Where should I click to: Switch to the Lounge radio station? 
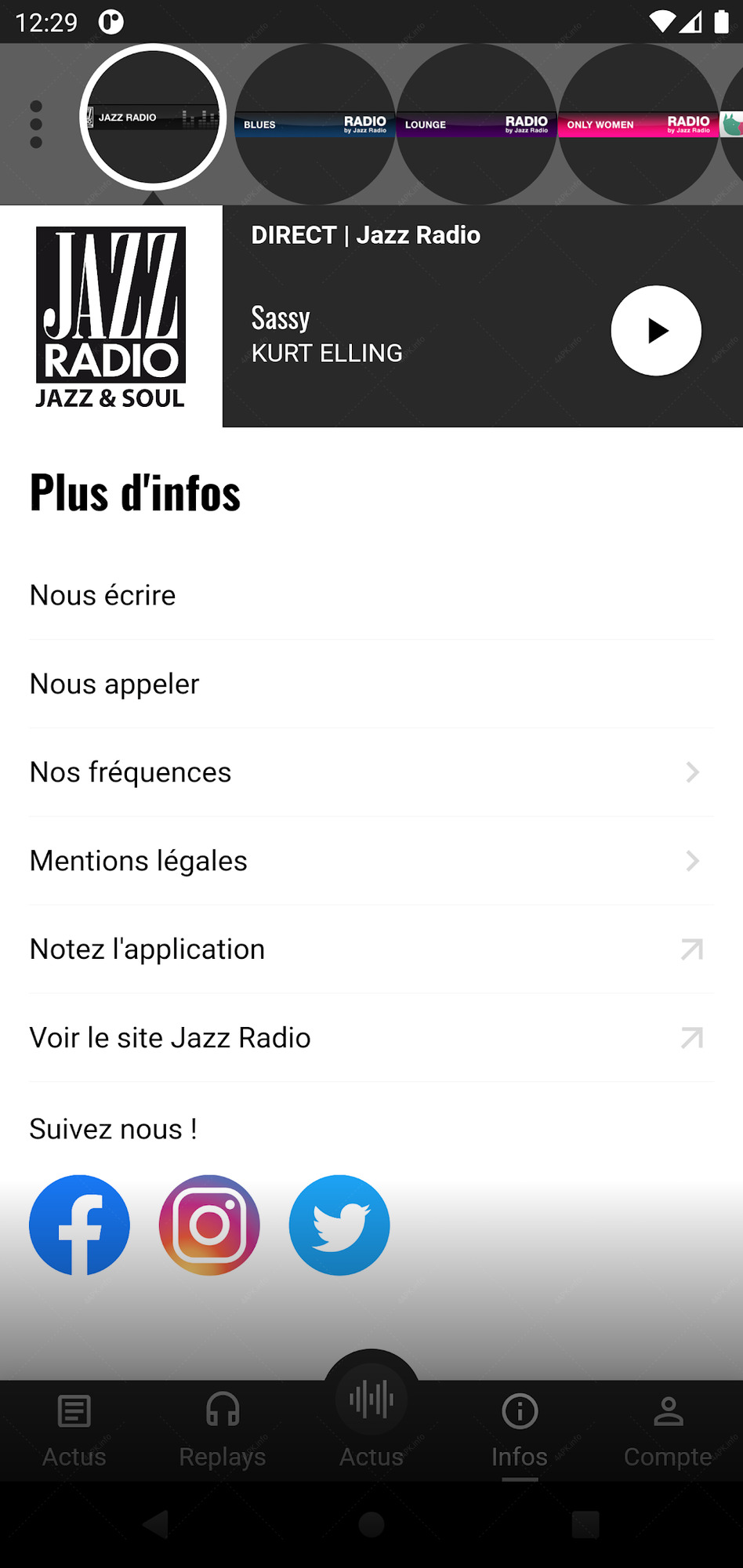477,124
